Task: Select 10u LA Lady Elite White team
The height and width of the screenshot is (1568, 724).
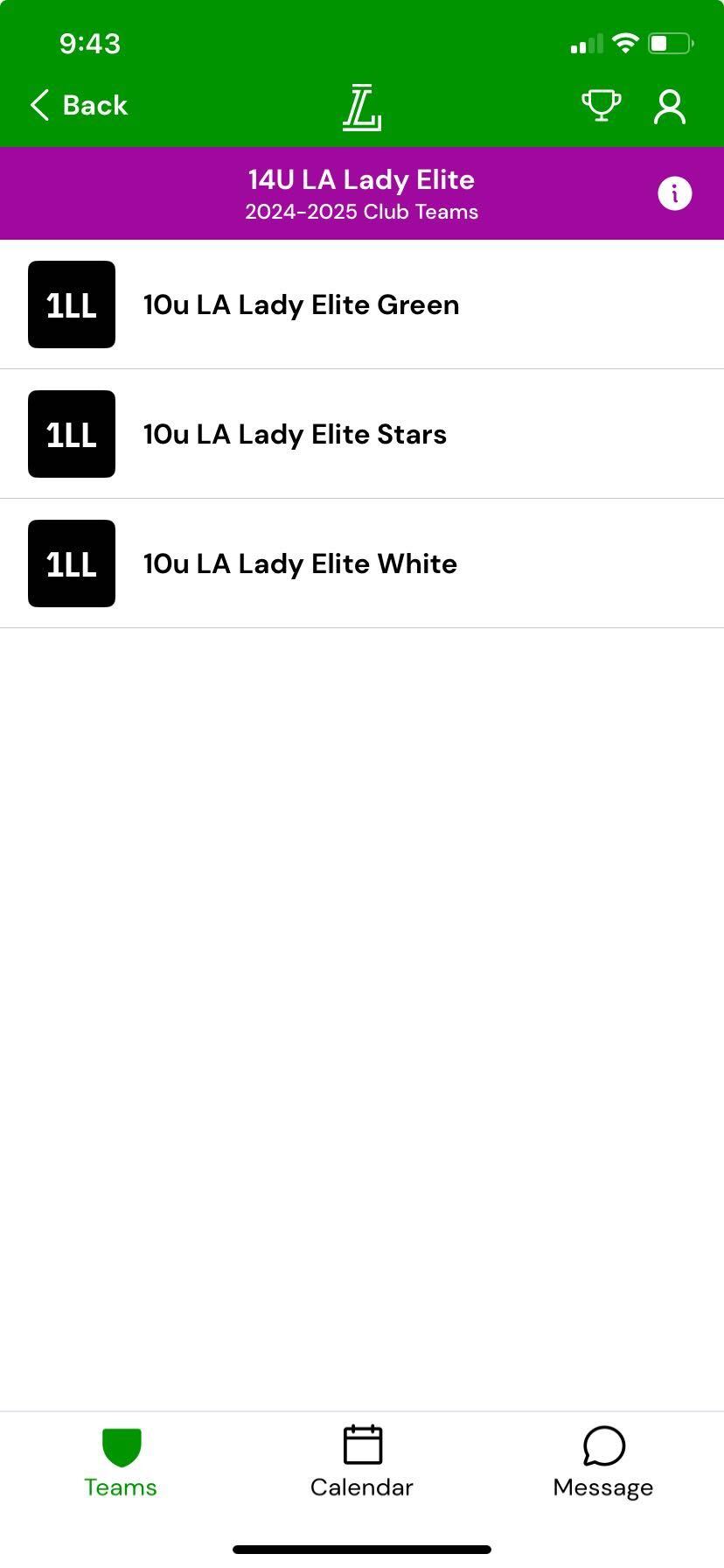Action: tap(362, 563)
